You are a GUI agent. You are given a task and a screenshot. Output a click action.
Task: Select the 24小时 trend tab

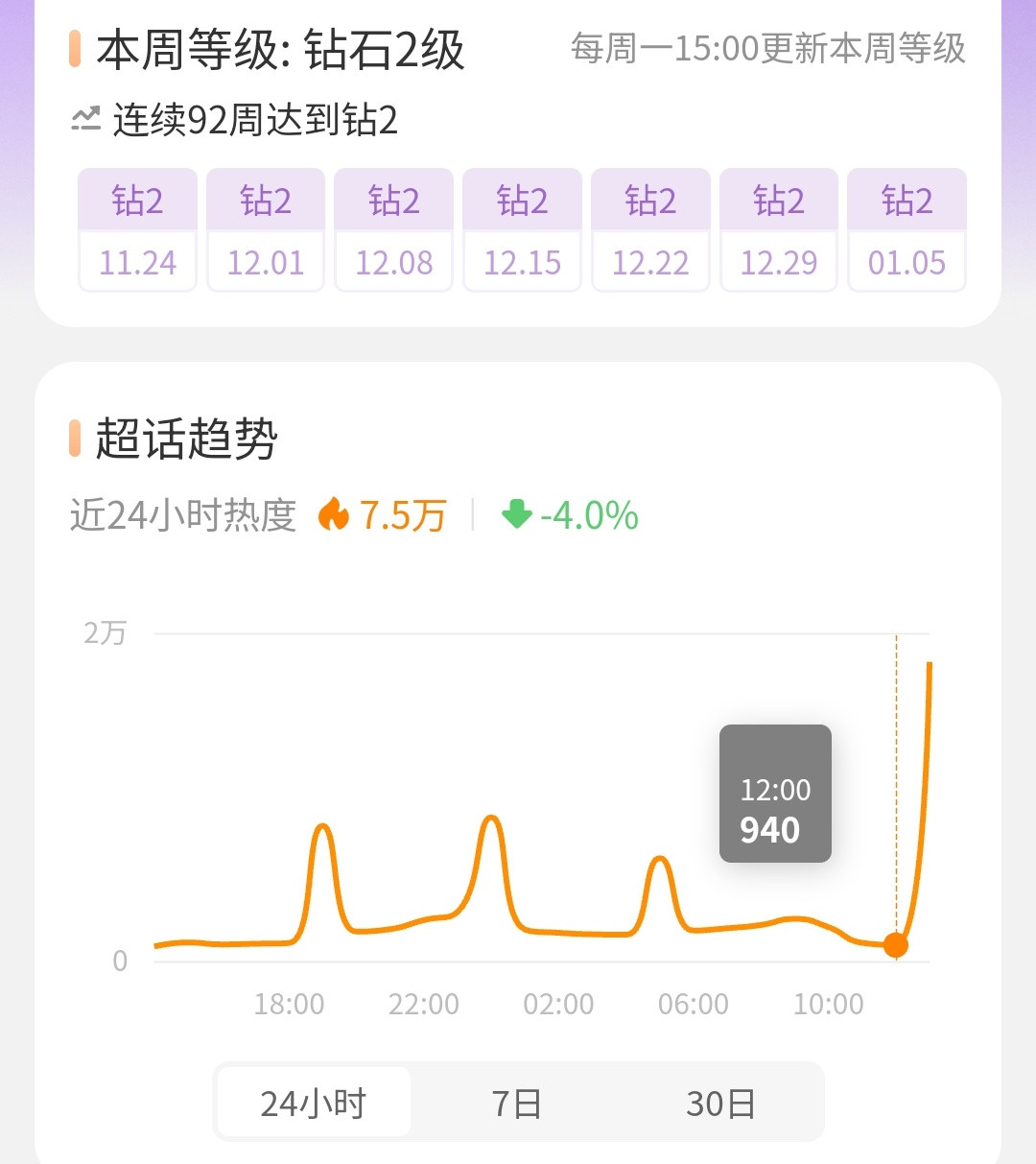[x=314, y=1103]
